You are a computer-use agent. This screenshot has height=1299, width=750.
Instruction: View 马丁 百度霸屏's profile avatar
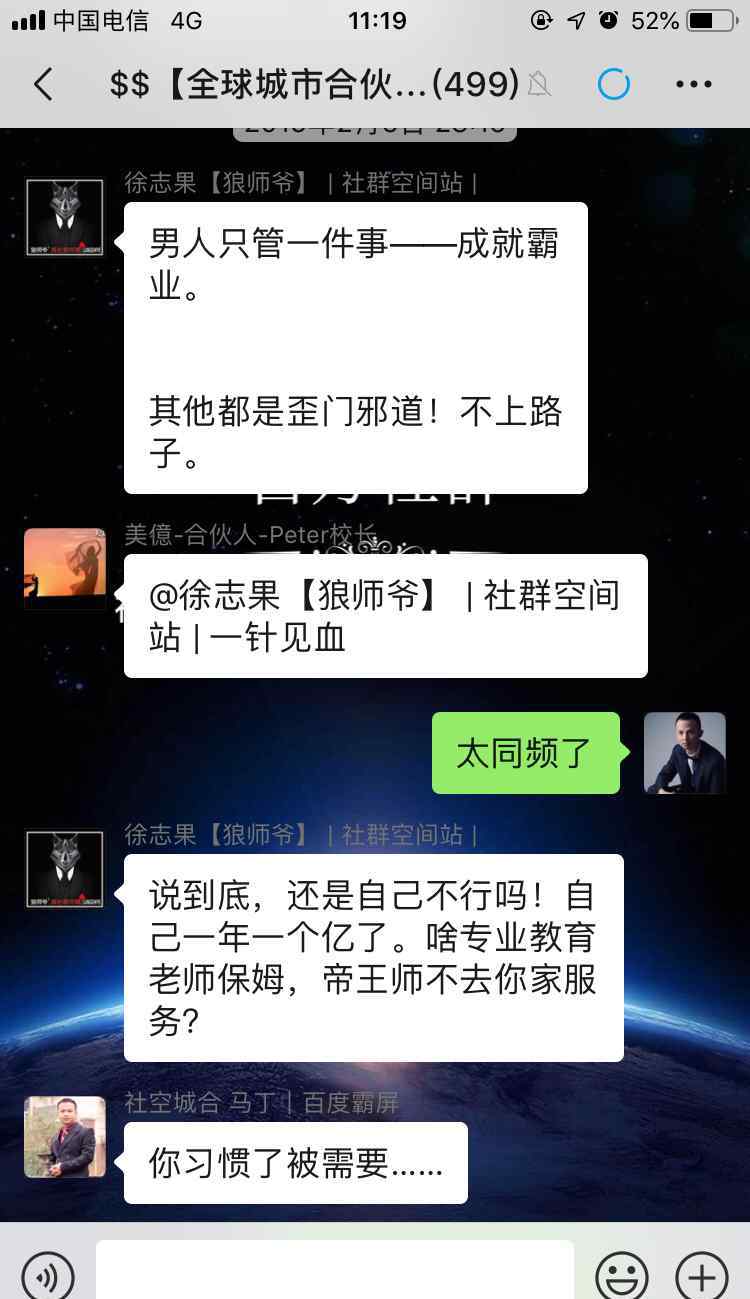[65, 1137]
